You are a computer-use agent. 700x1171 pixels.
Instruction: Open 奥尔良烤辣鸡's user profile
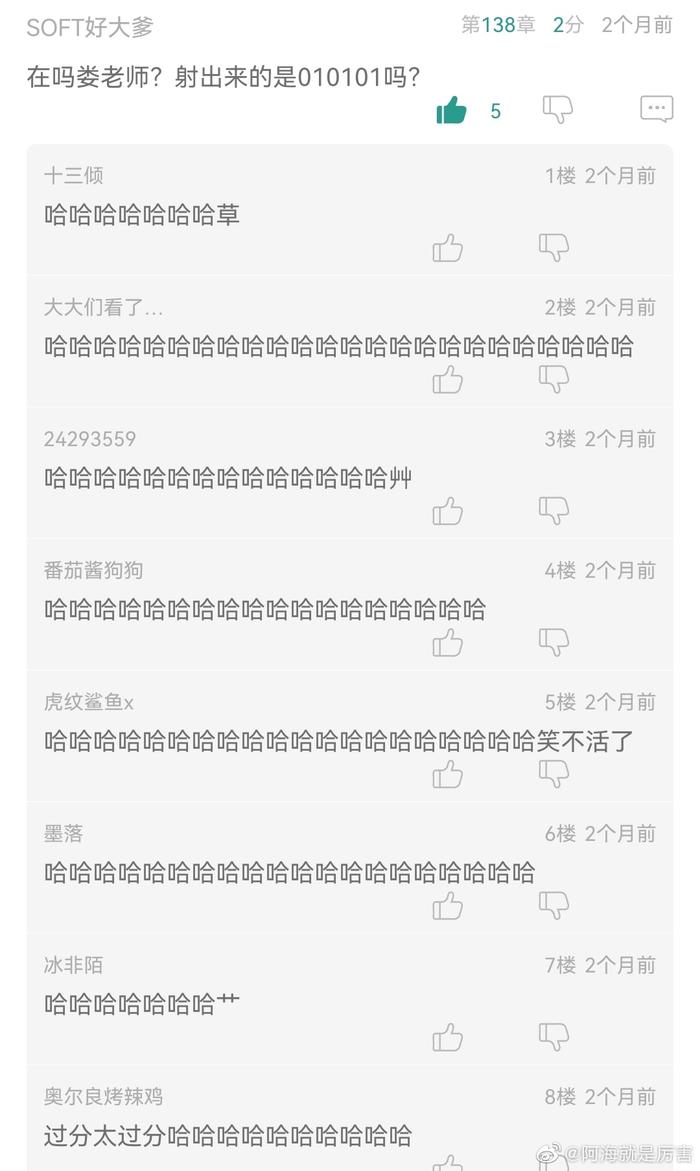(103, 1096)
